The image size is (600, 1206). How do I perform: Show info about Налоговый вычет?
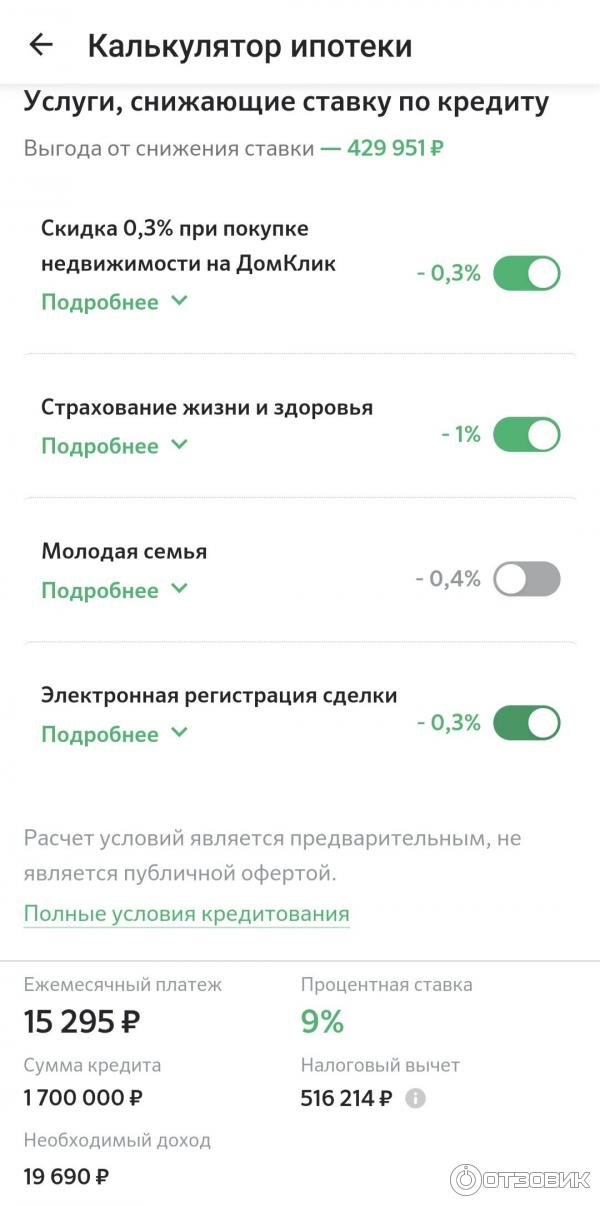pos(416,1098)
